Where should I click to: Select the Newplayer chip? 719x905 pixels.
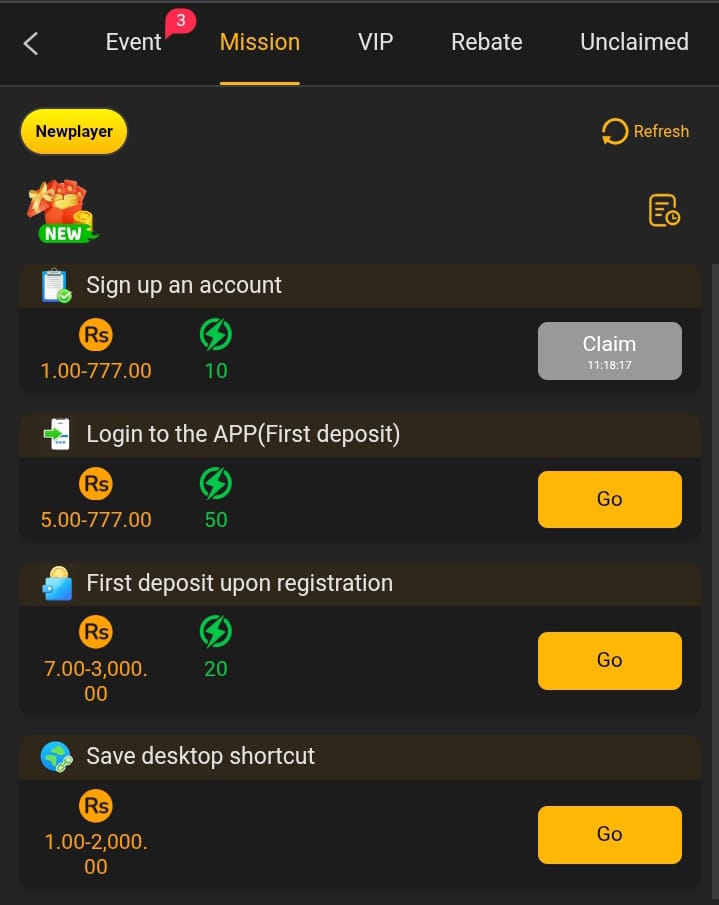click(74, 131)
